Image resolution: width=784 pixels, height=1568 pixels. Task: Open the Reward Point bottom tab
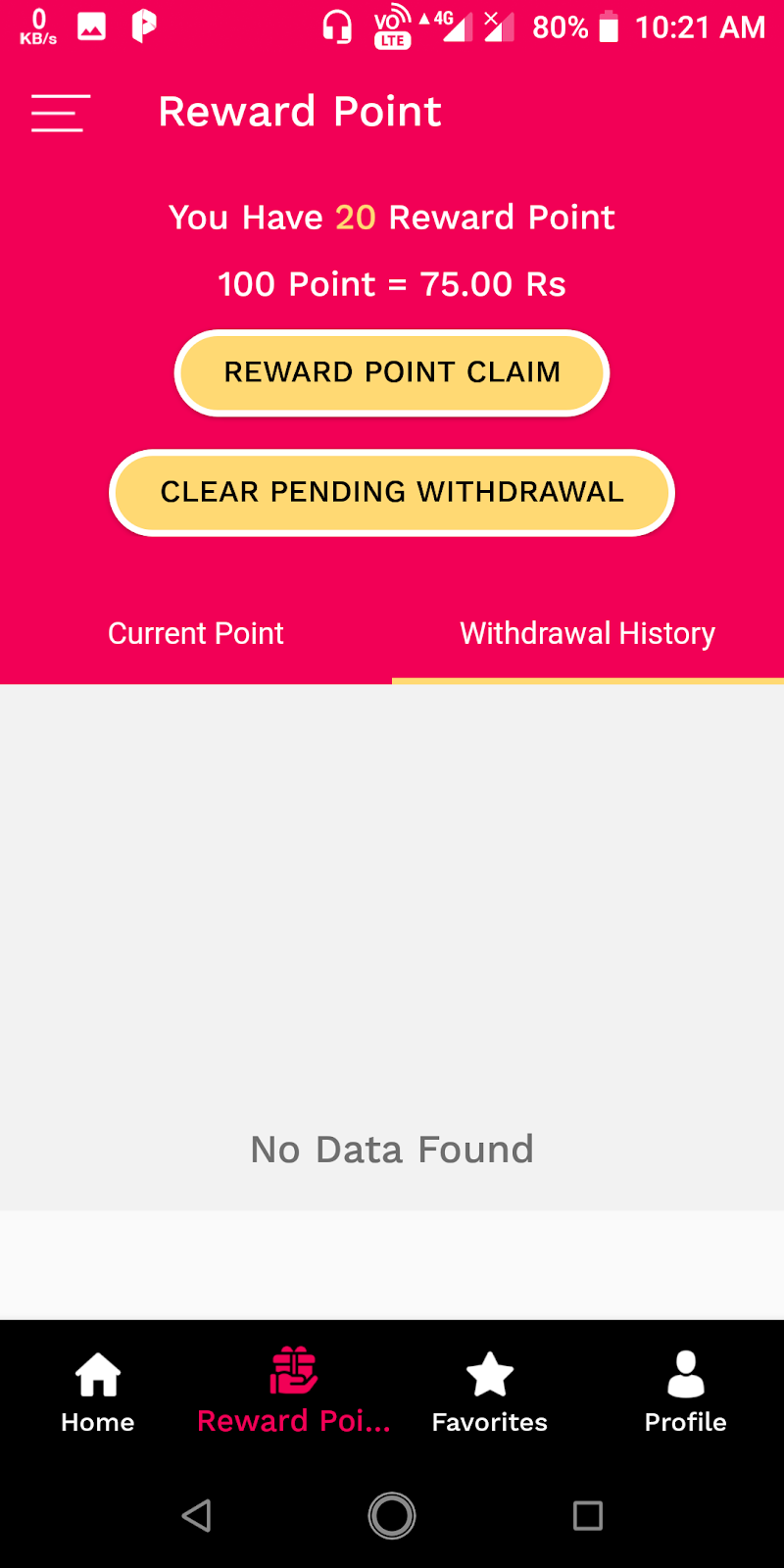294,1393
